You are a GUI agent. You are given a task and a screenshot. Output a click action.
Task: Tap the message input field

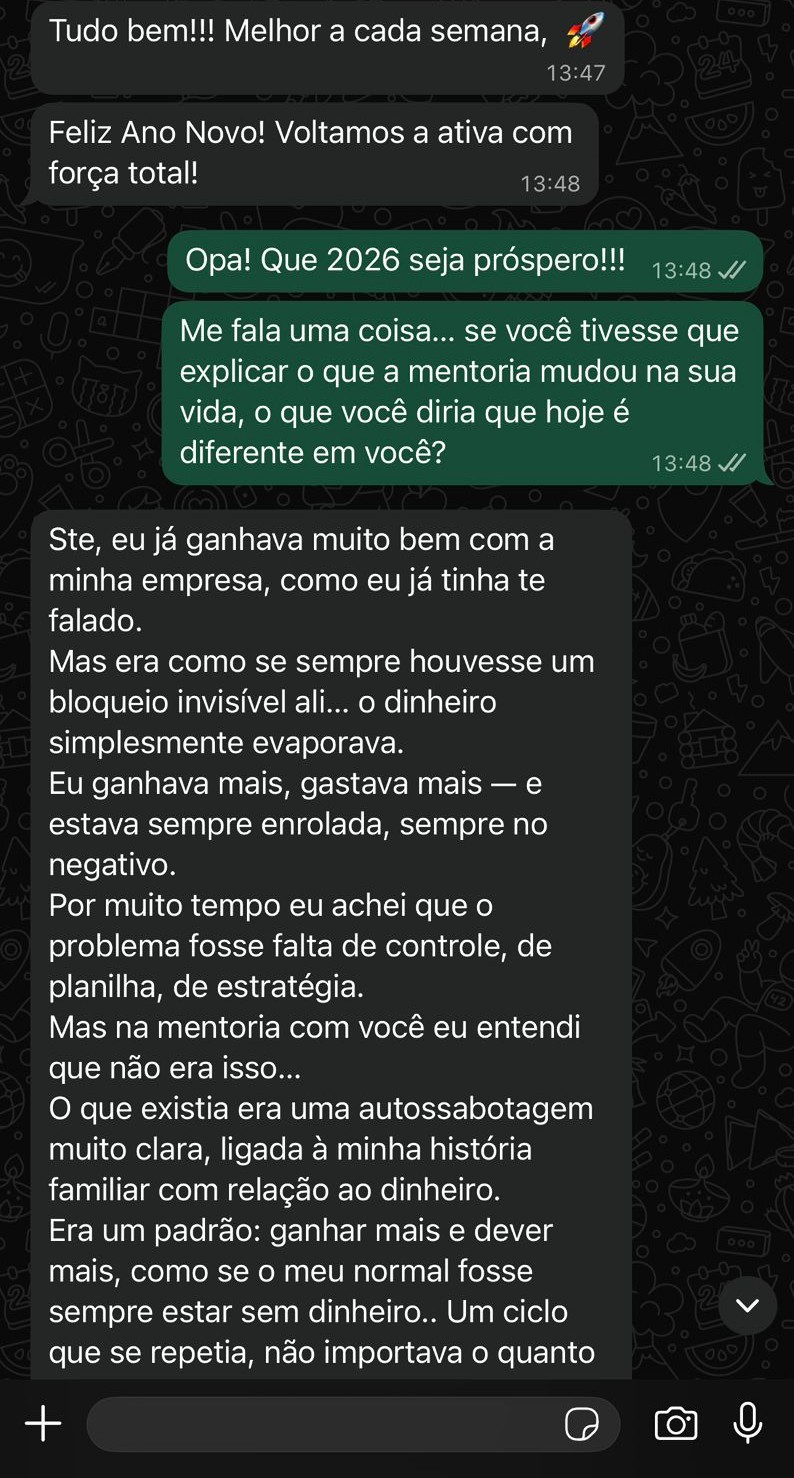(320, 1424)
